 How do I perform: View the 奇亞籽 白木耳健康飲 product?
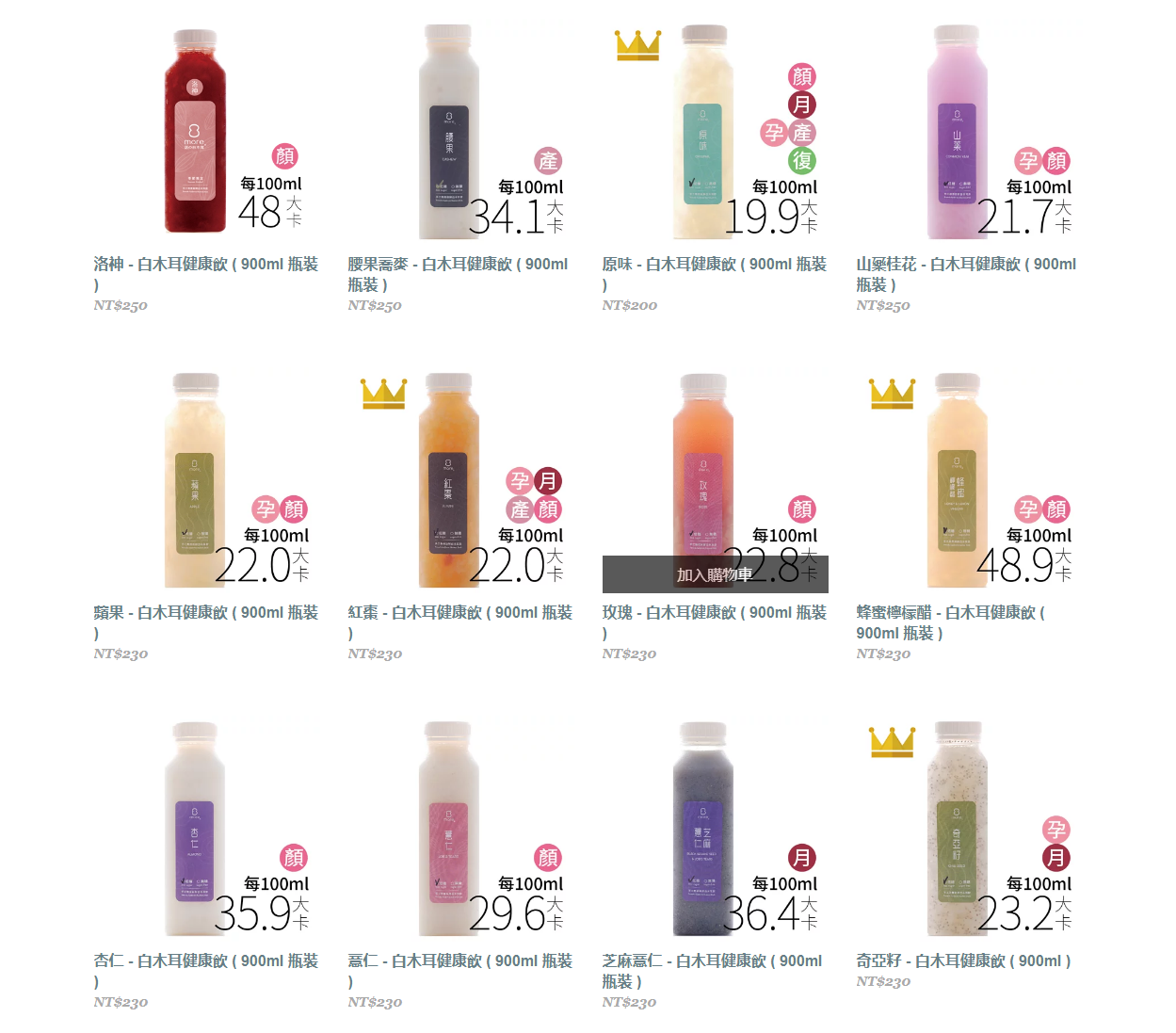(x=962, y=961)
